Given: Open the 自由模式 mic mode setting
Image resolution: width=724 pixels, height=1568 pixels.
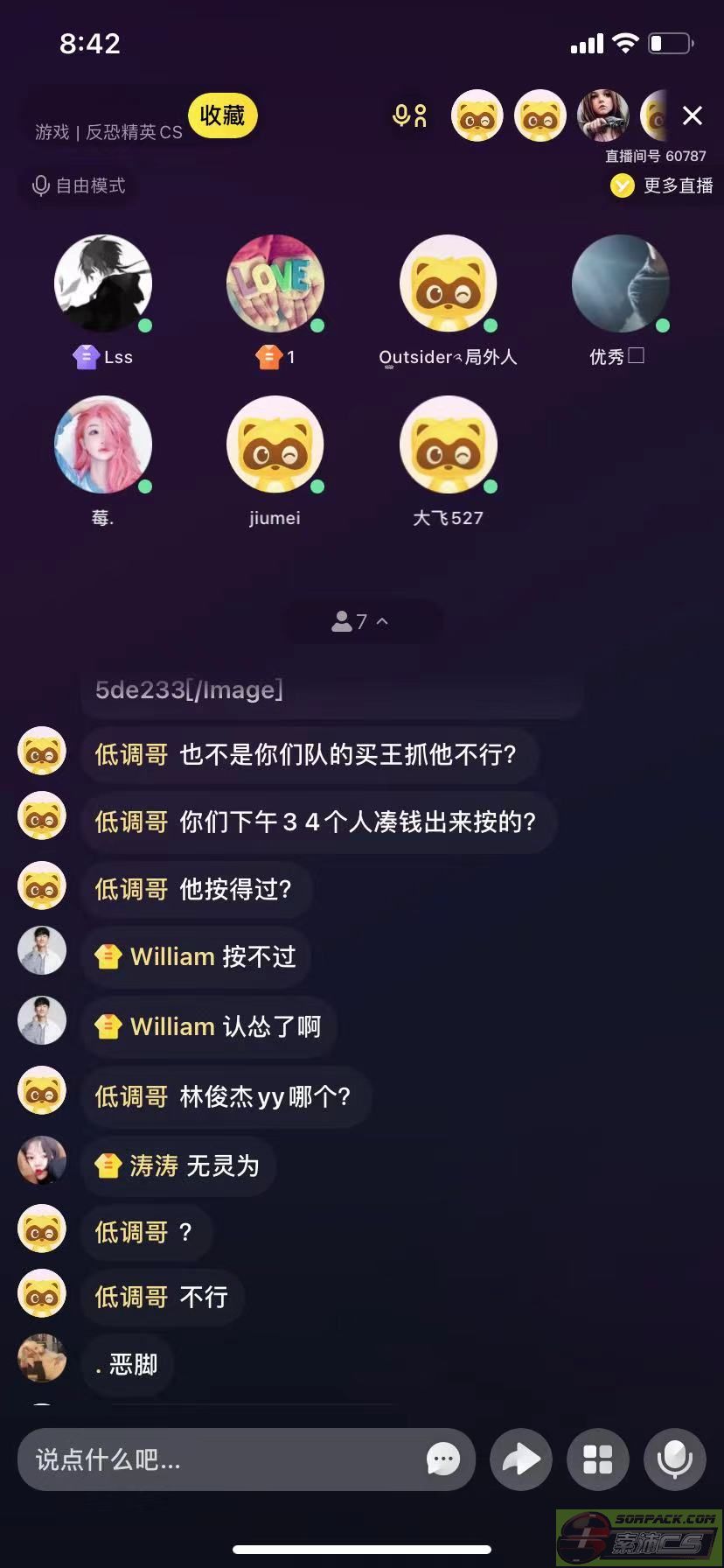Looking at the screenshot, I should click(x=79, y=185).
